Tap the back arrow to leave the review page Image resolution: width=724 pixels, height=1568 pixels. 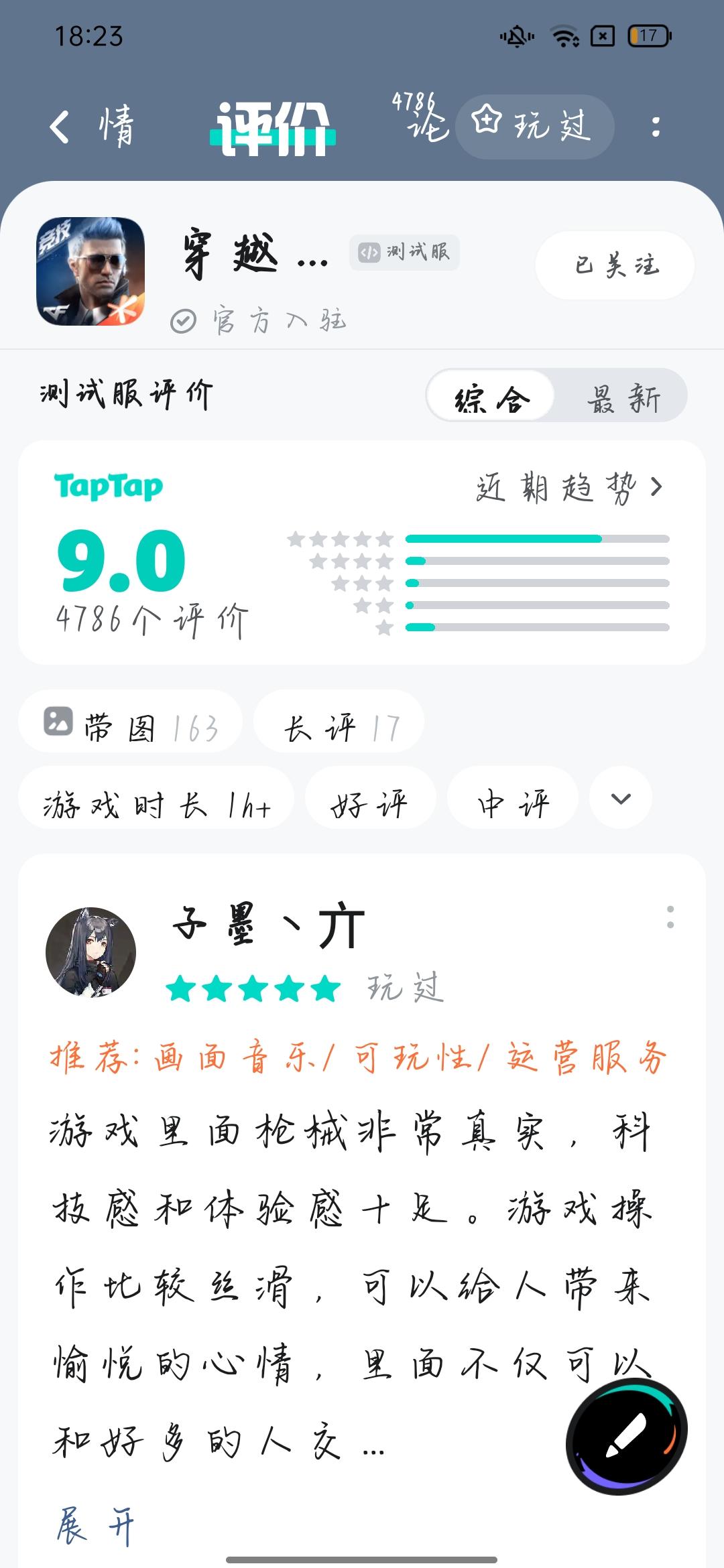[x=60, y=127]
